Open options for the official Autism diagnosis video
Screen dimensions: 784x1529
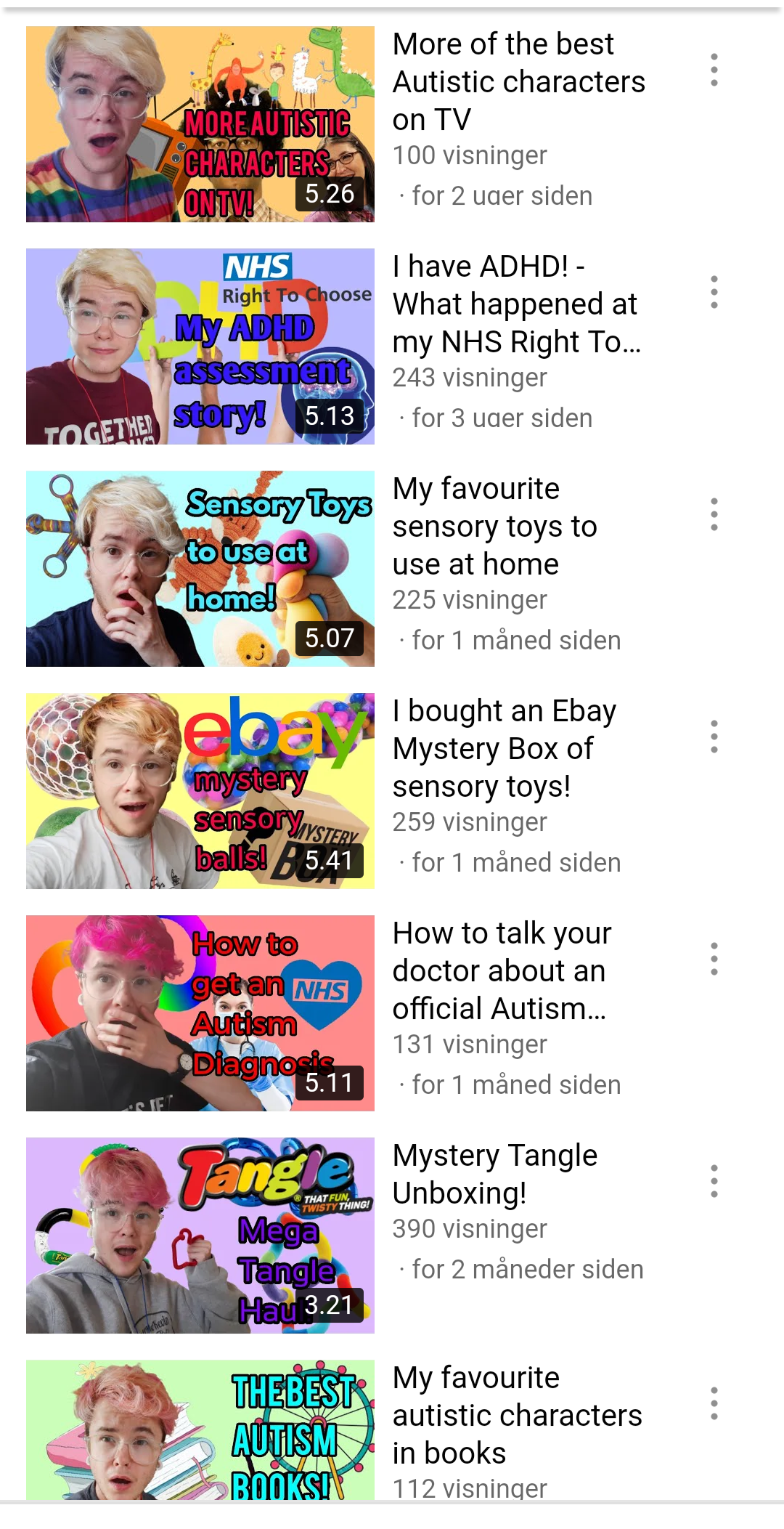tap(714, 959)
